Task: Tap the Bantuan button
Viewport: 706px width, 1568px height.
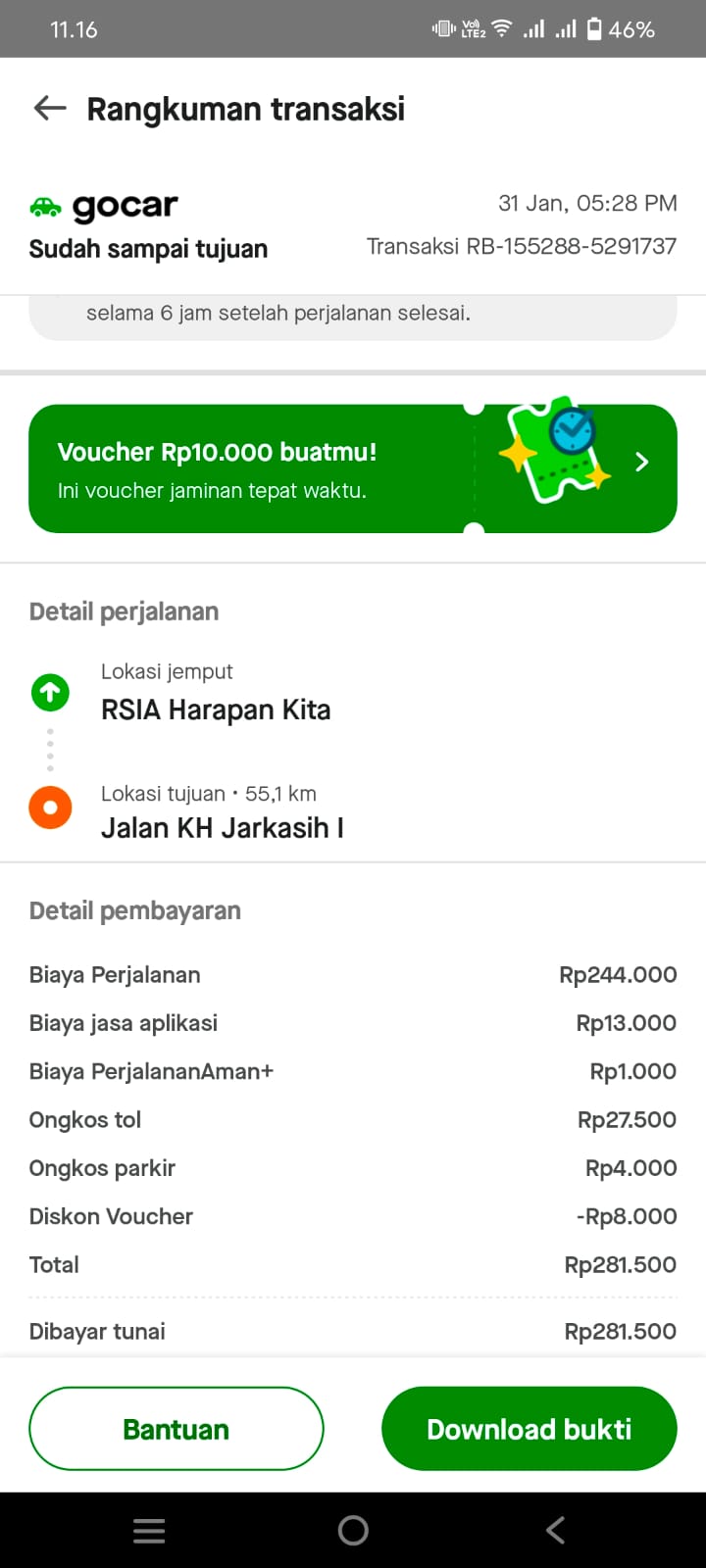Action: coord(176,1429)
